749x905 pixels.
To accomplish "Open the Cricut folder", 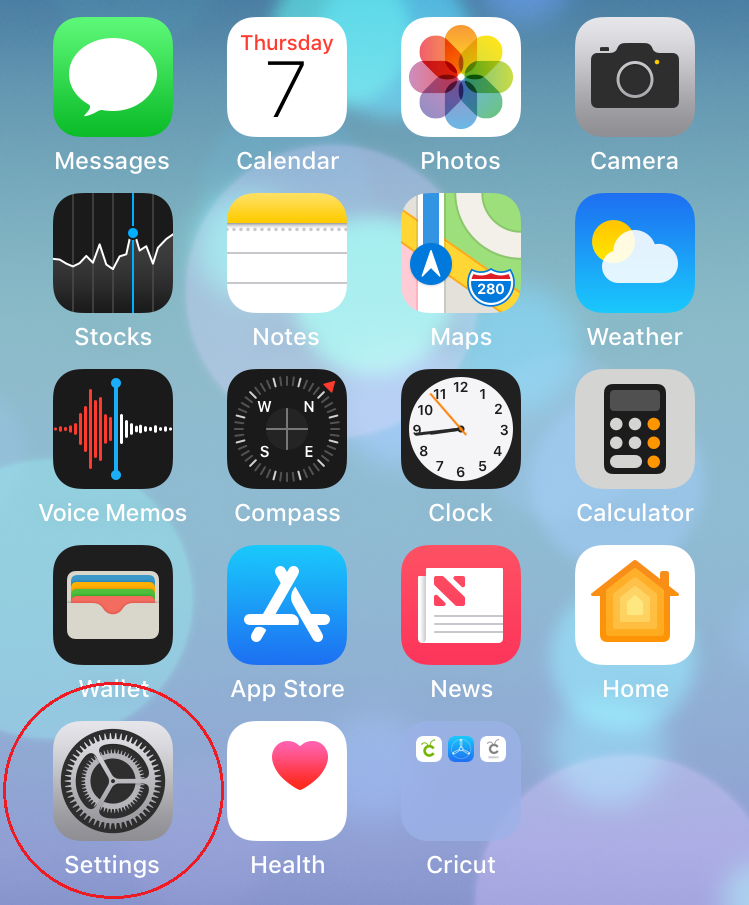I will tap(461, 781).
